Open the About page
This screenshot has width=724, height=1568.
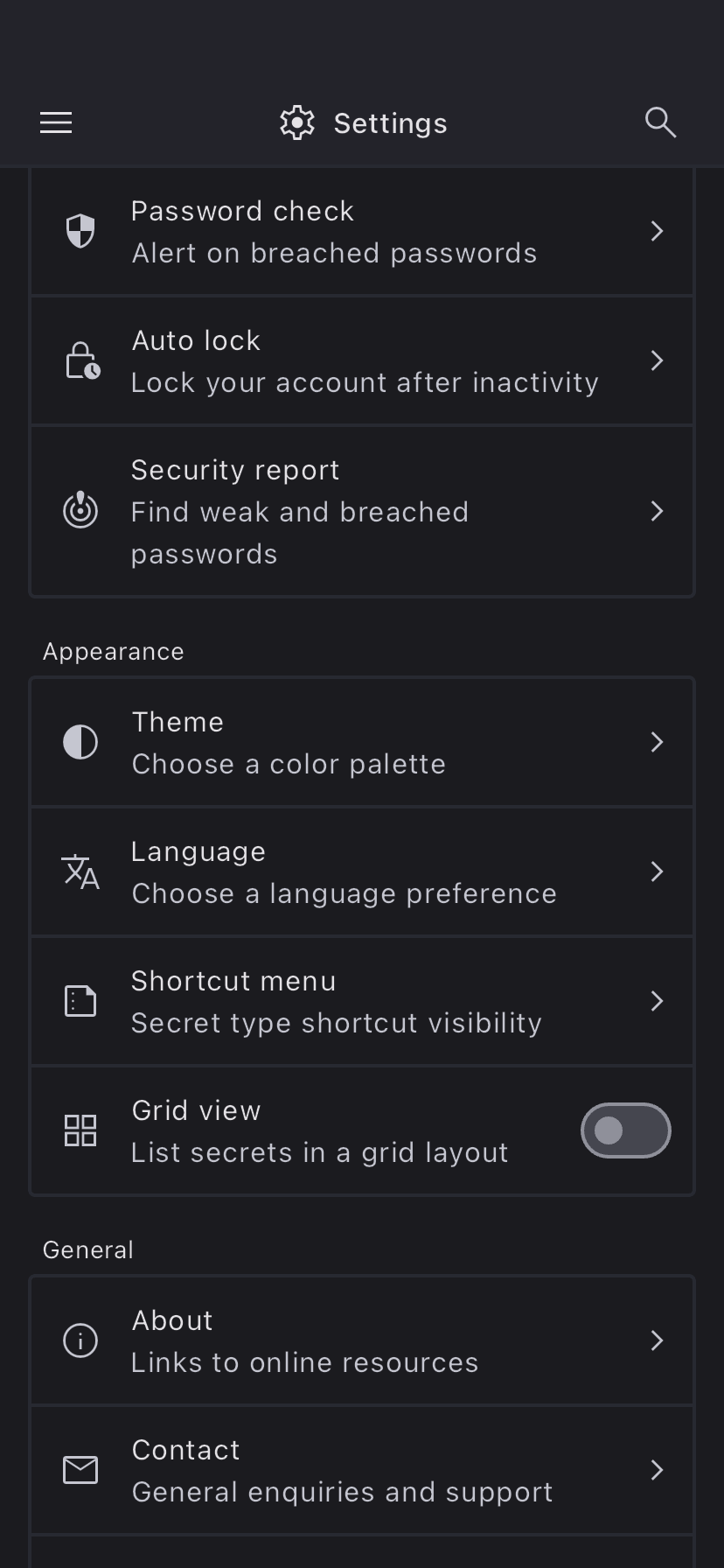point(362,1340)
